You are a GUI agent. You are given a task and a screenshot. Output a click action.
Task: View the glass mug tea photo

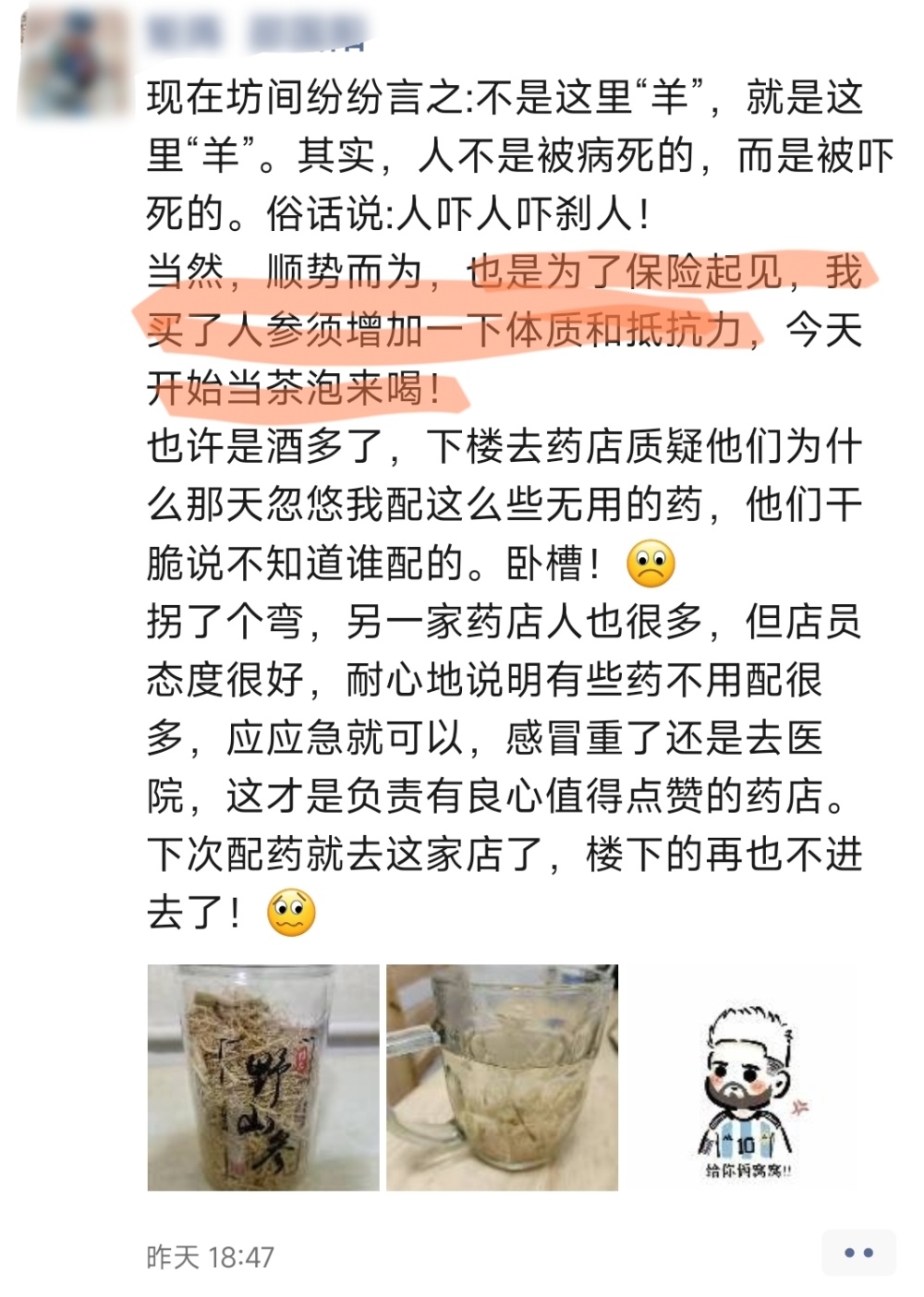click(502, 1077)
